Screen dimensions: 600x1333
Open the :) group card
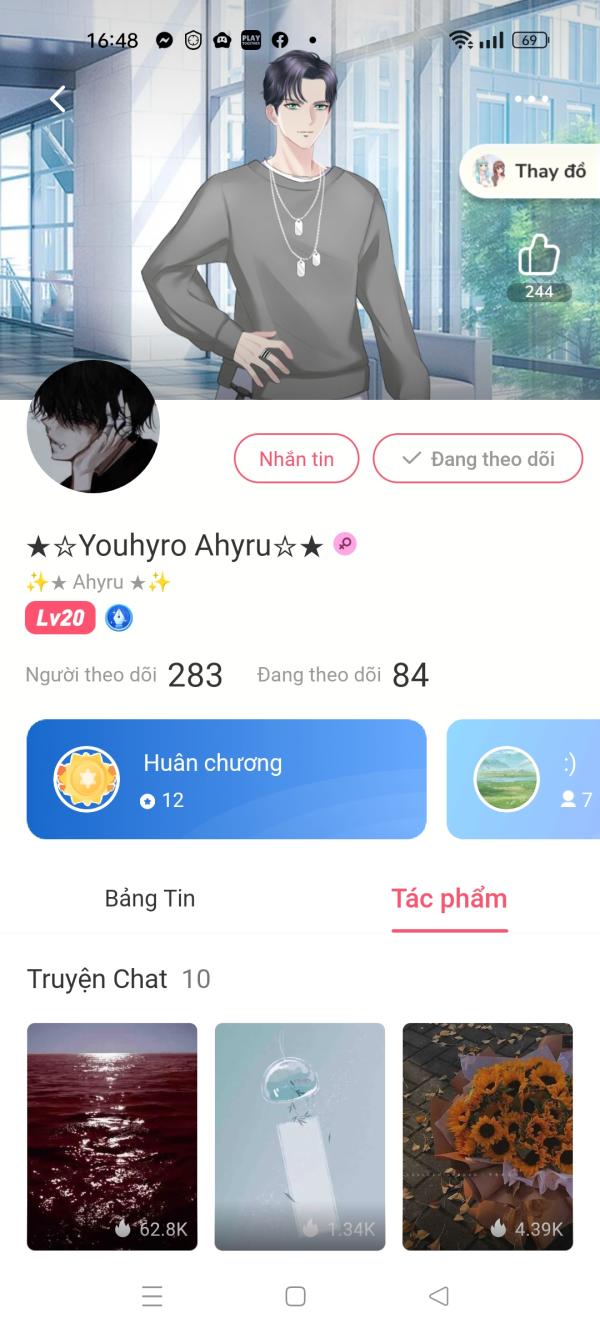[x=525, y=779]
